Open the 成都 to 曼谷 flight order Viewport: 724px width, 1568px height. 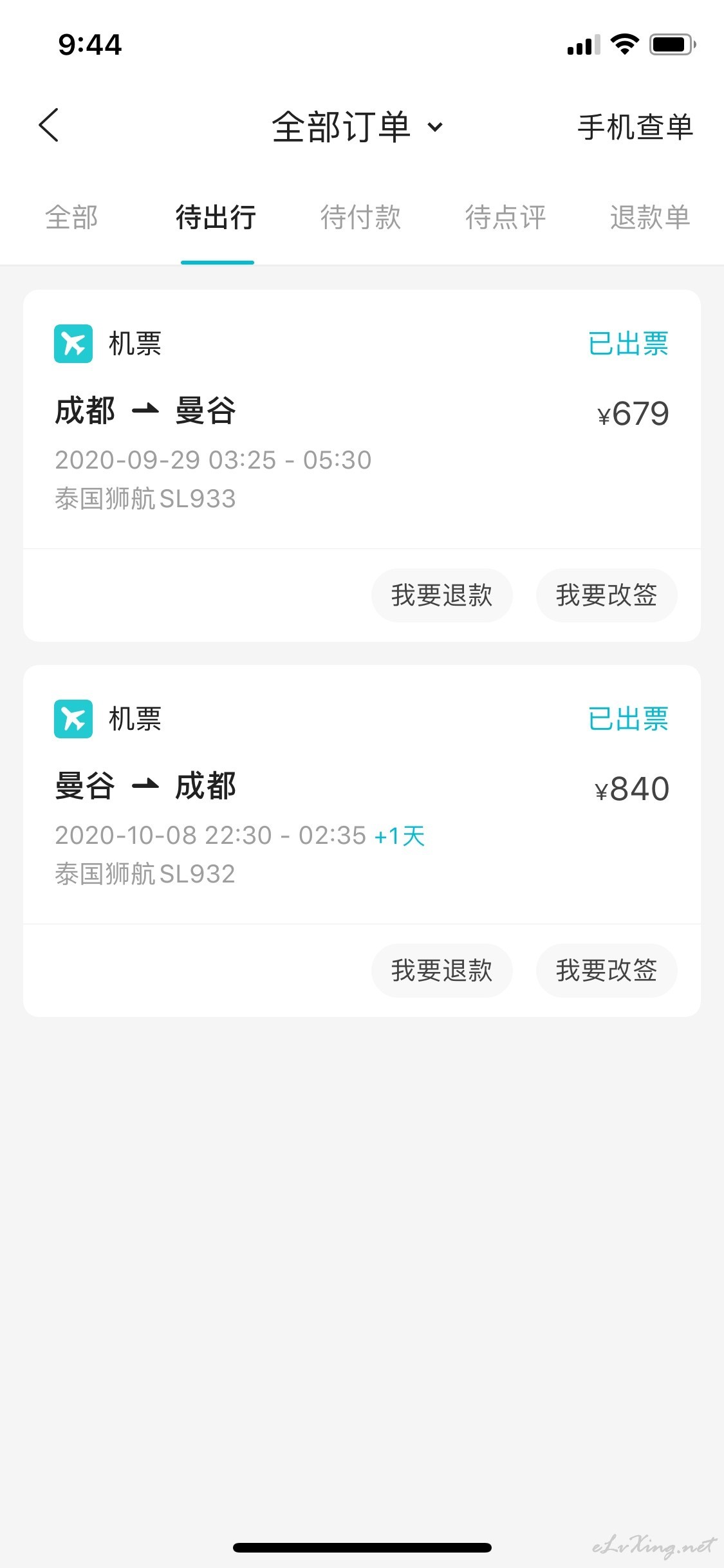pyautogui.click(x=362, y=419)
